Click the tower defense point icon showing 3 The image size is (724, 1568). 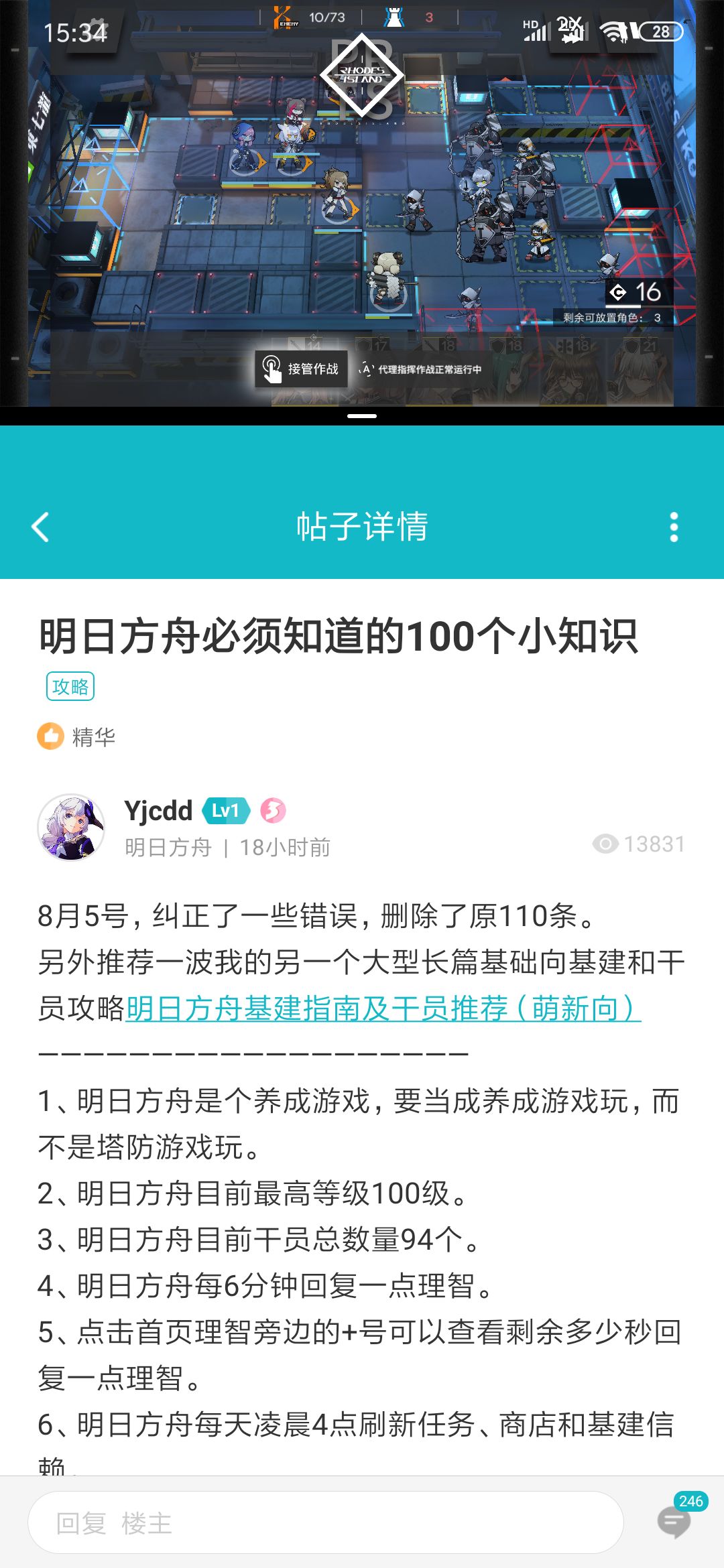point(394,17)
